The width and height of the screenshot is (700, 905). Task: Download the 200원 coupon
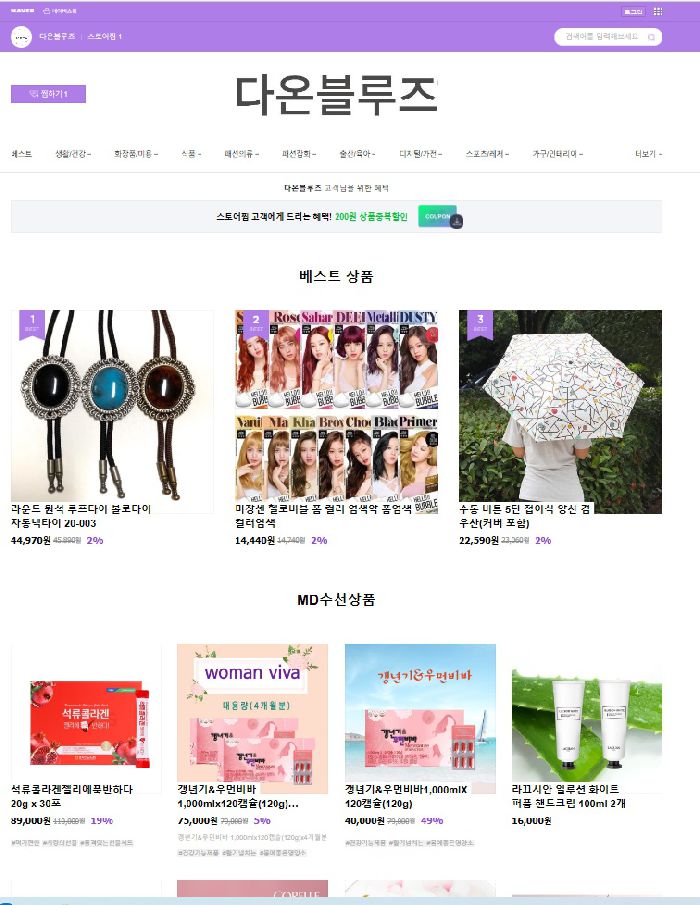(x=439, y=217)
